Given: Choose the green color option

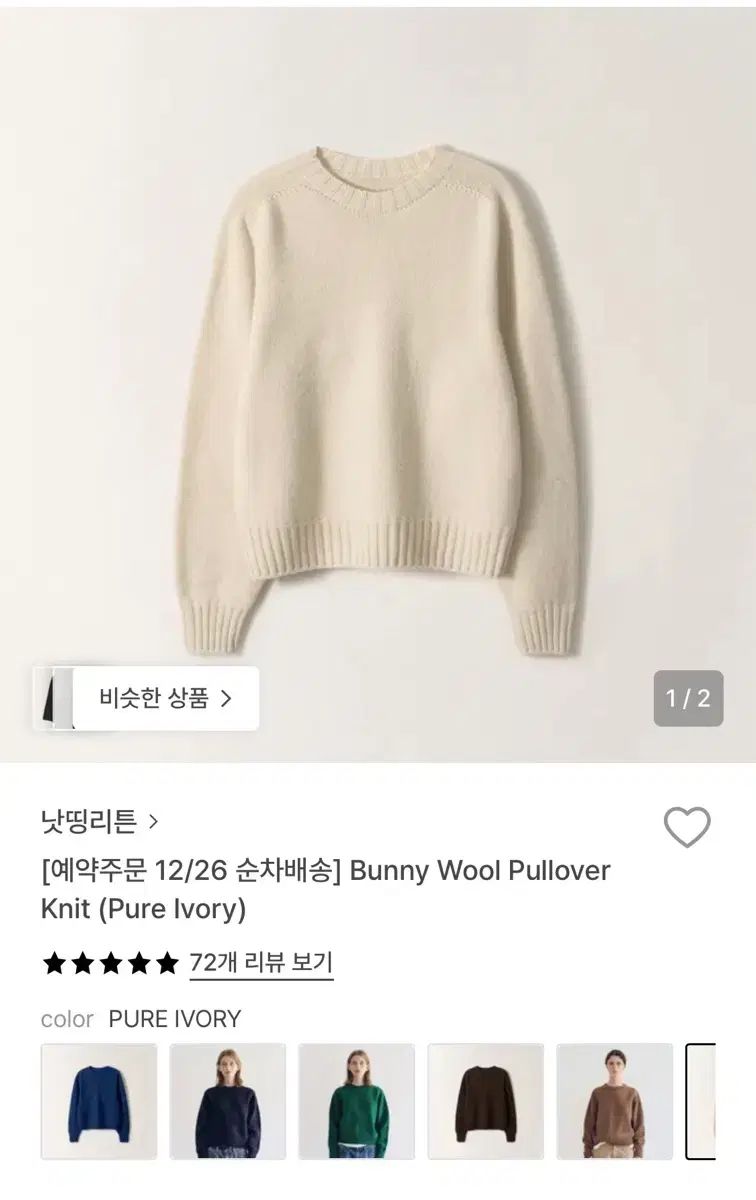Looking at the screenshot, I should 357,1101.
